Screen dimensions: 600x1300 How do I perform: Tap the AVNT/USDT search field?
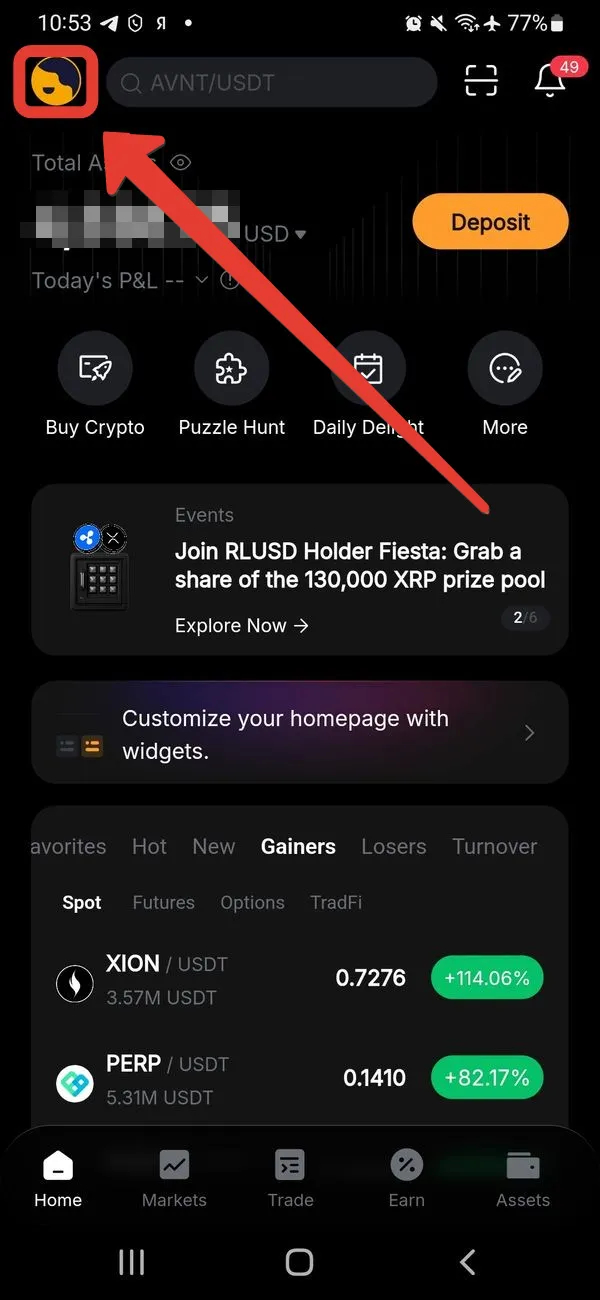[272, 83]
